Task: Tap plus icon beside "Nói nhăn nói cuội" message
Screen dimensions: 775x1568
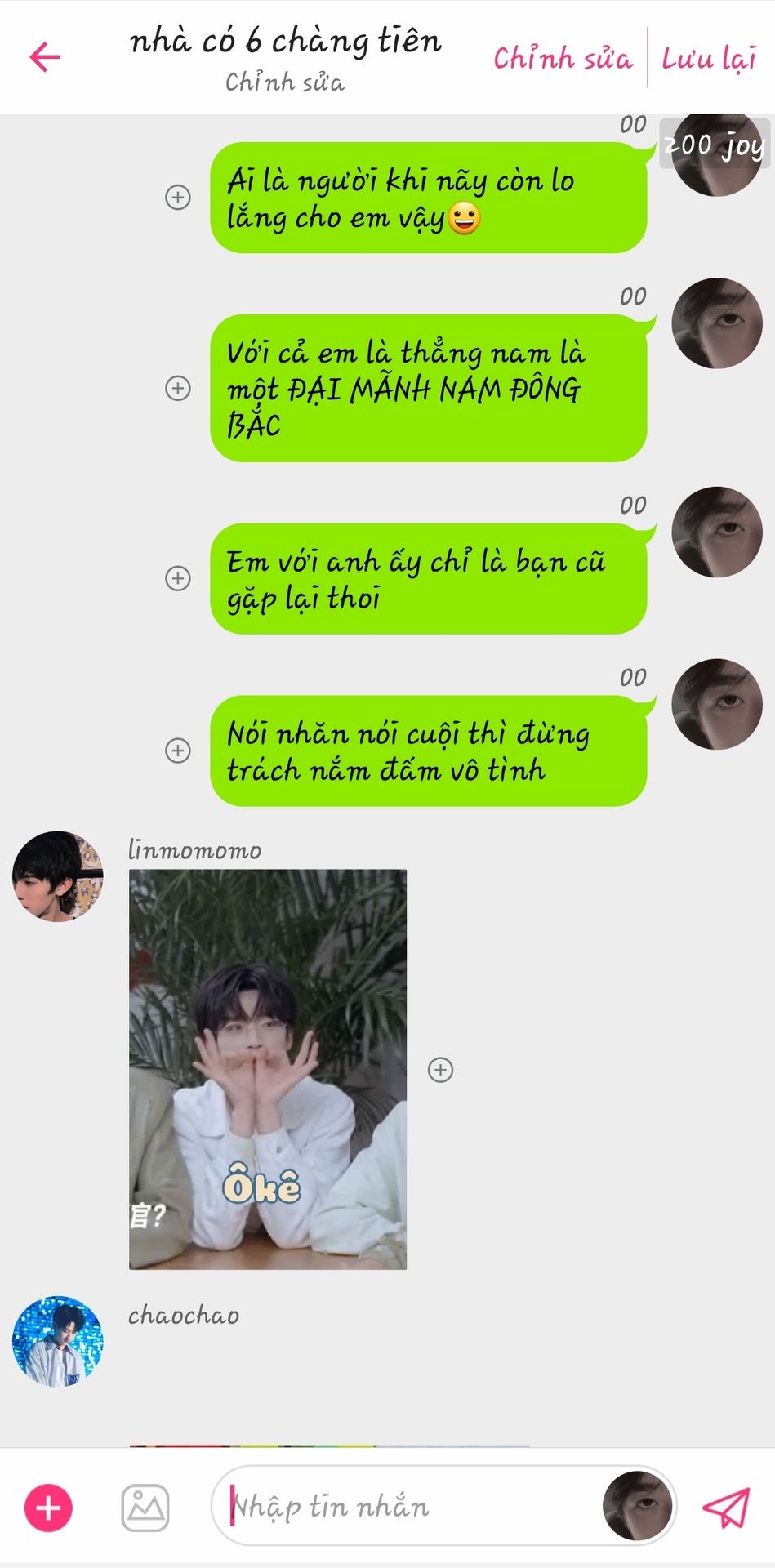Action: pyautogui.click(x=178, y=751)
